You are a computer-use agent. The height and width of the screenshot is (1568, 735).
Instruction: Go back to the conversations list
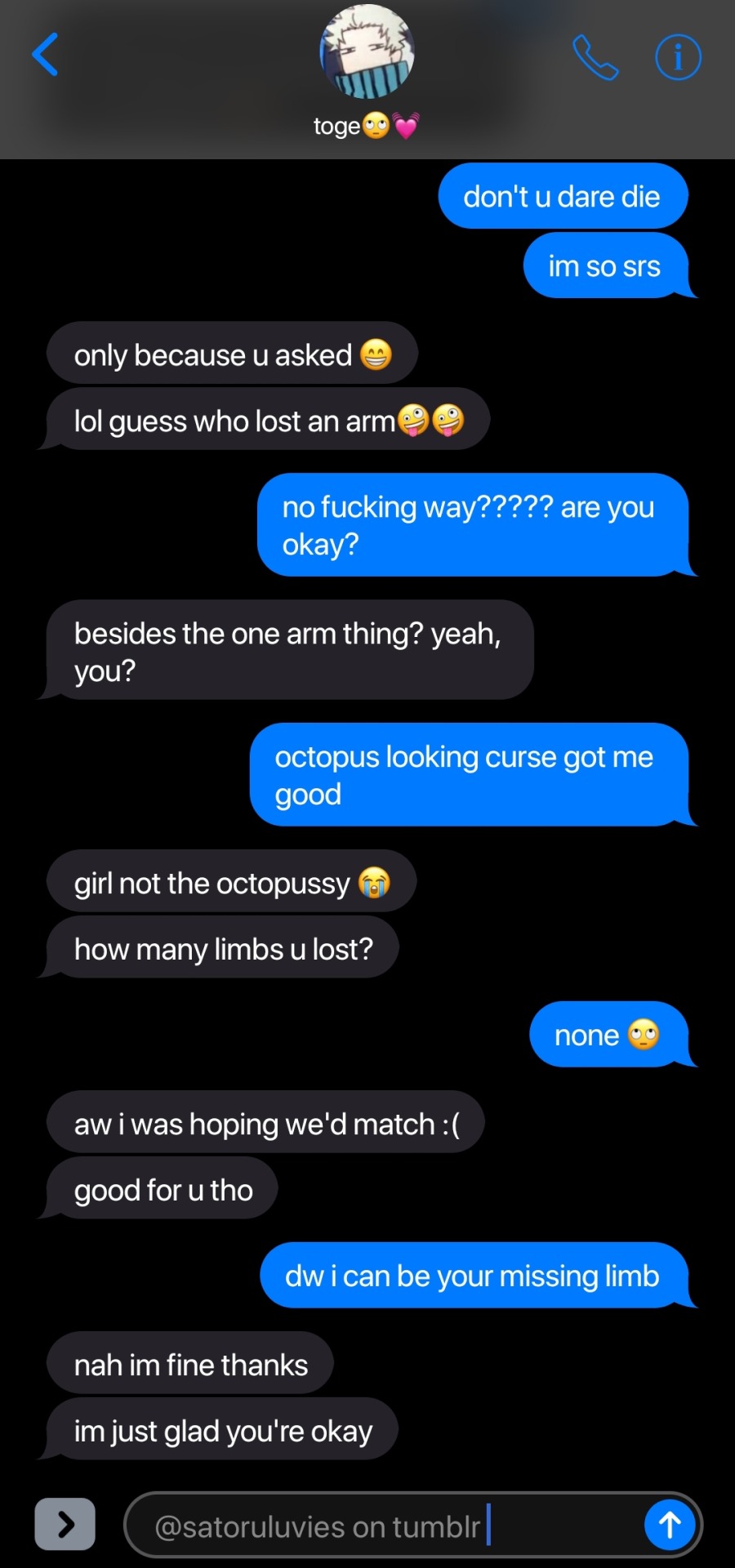pos(46,55)
